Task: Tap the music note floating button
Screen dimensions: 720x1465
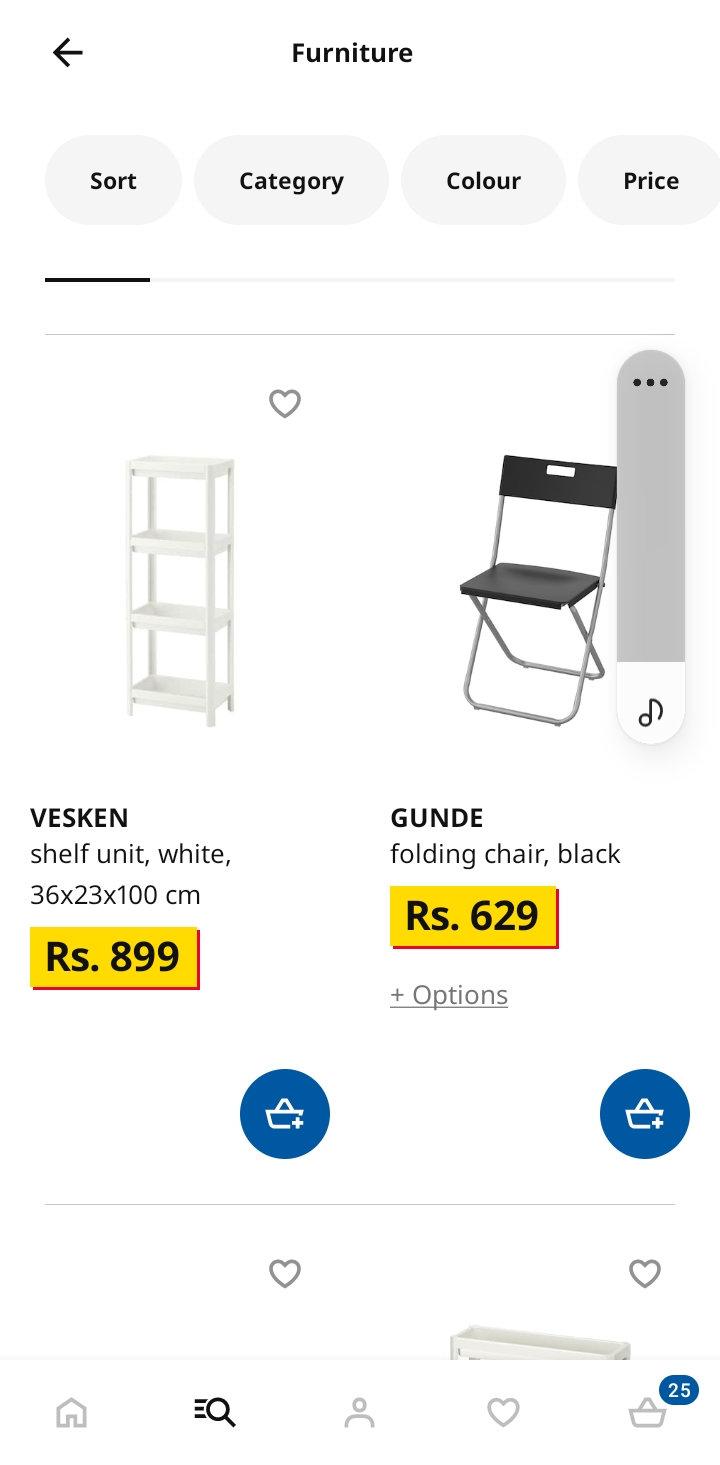Action: click(x=651, y=712)
